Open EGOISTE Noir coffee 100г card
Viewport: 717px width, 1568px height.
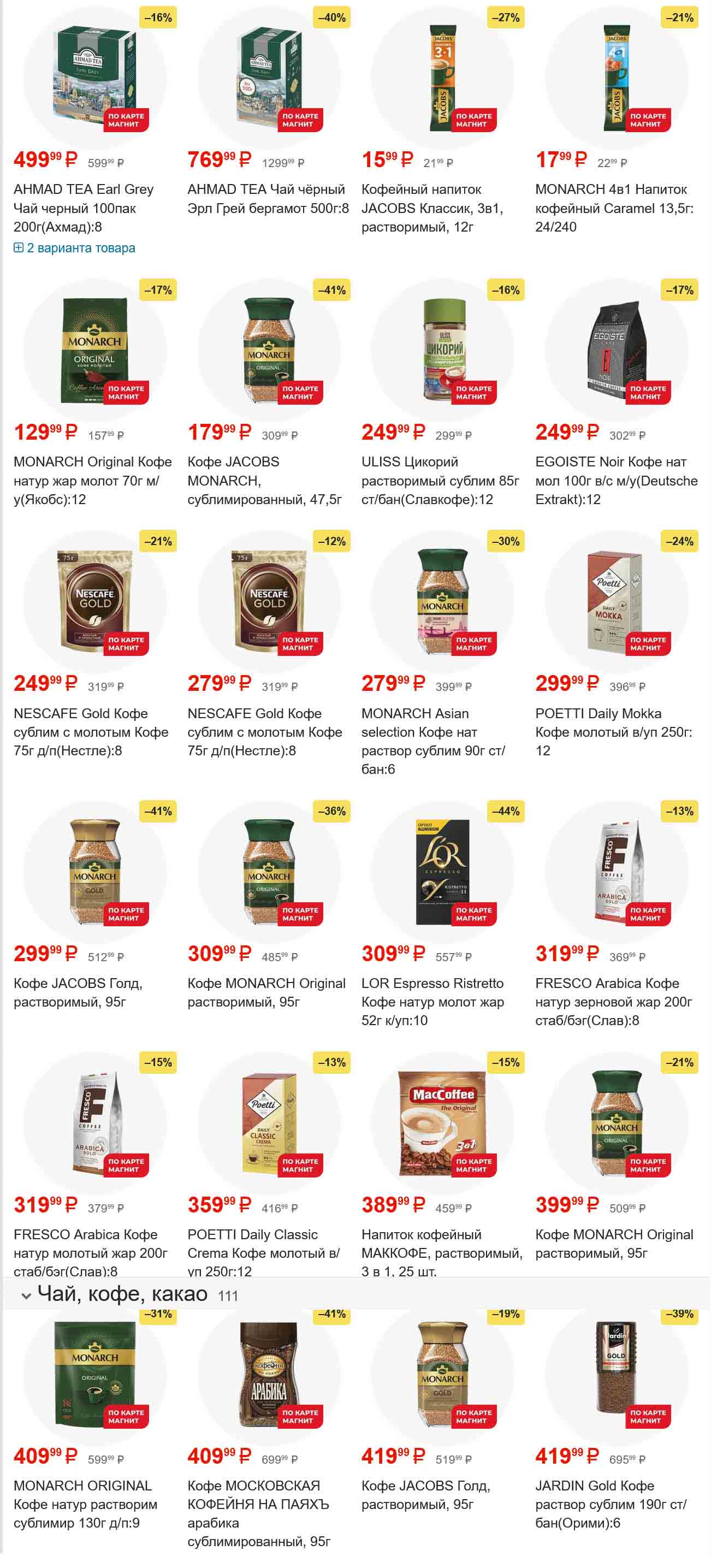tap(616, 480)
